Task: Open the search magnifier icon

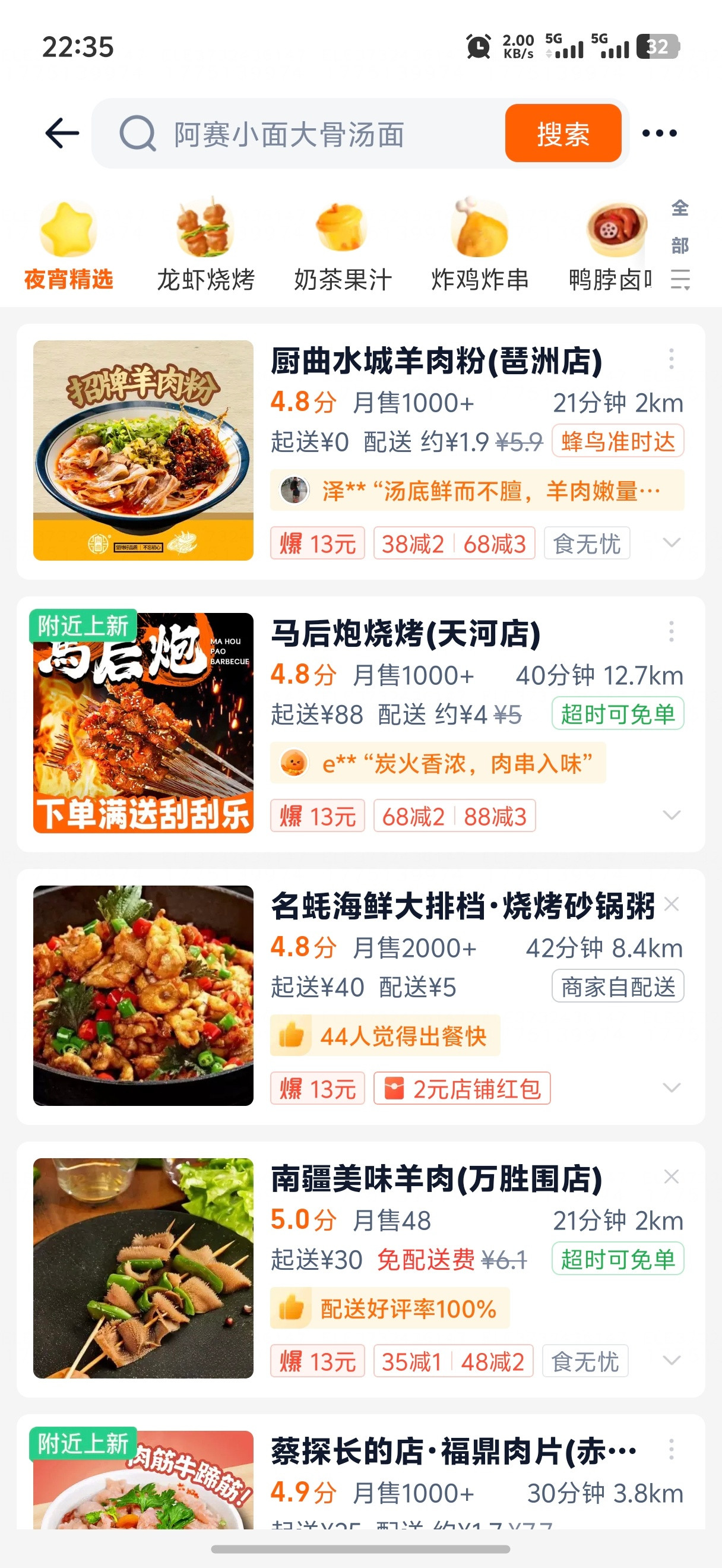Action: point(139,132)
